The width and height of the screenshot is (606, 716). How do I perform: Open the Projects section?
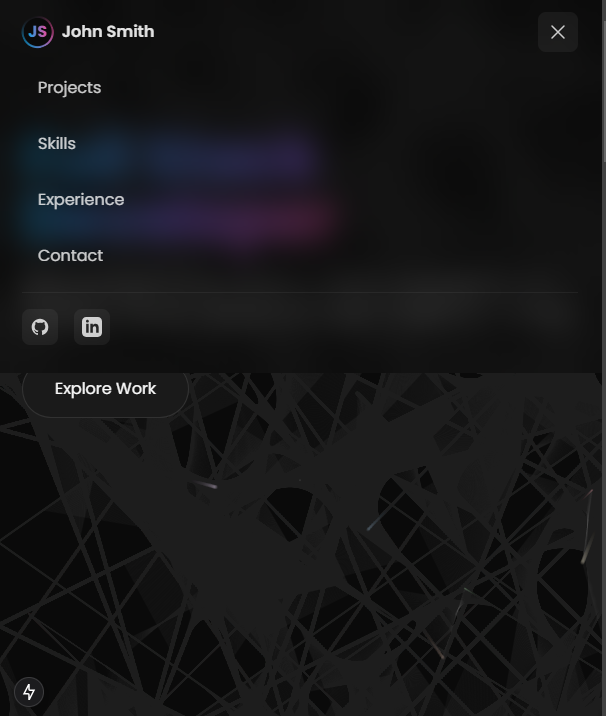click(69, 88)
